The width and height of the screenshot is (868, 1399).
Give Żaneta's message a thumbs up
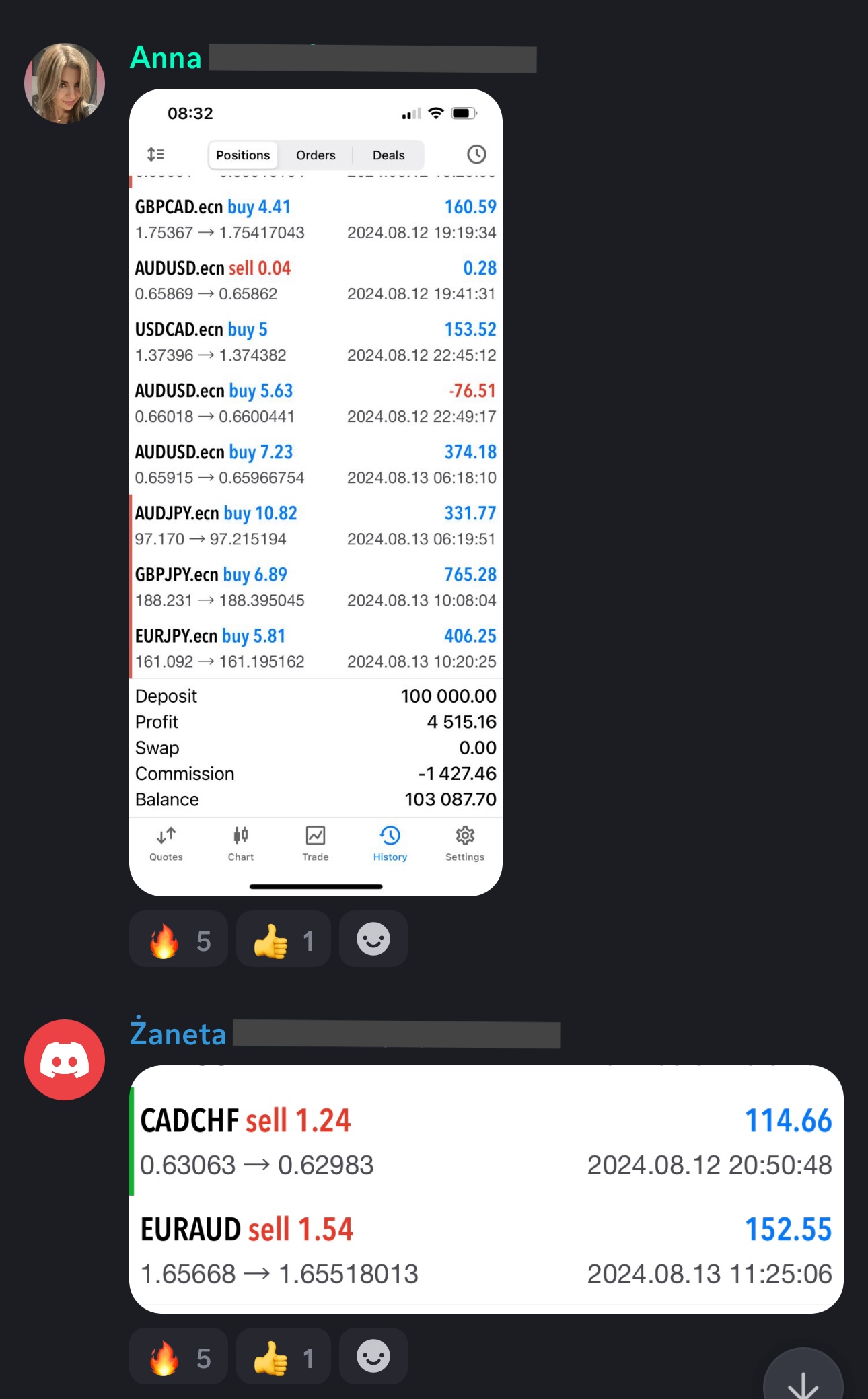[283, 1357]
